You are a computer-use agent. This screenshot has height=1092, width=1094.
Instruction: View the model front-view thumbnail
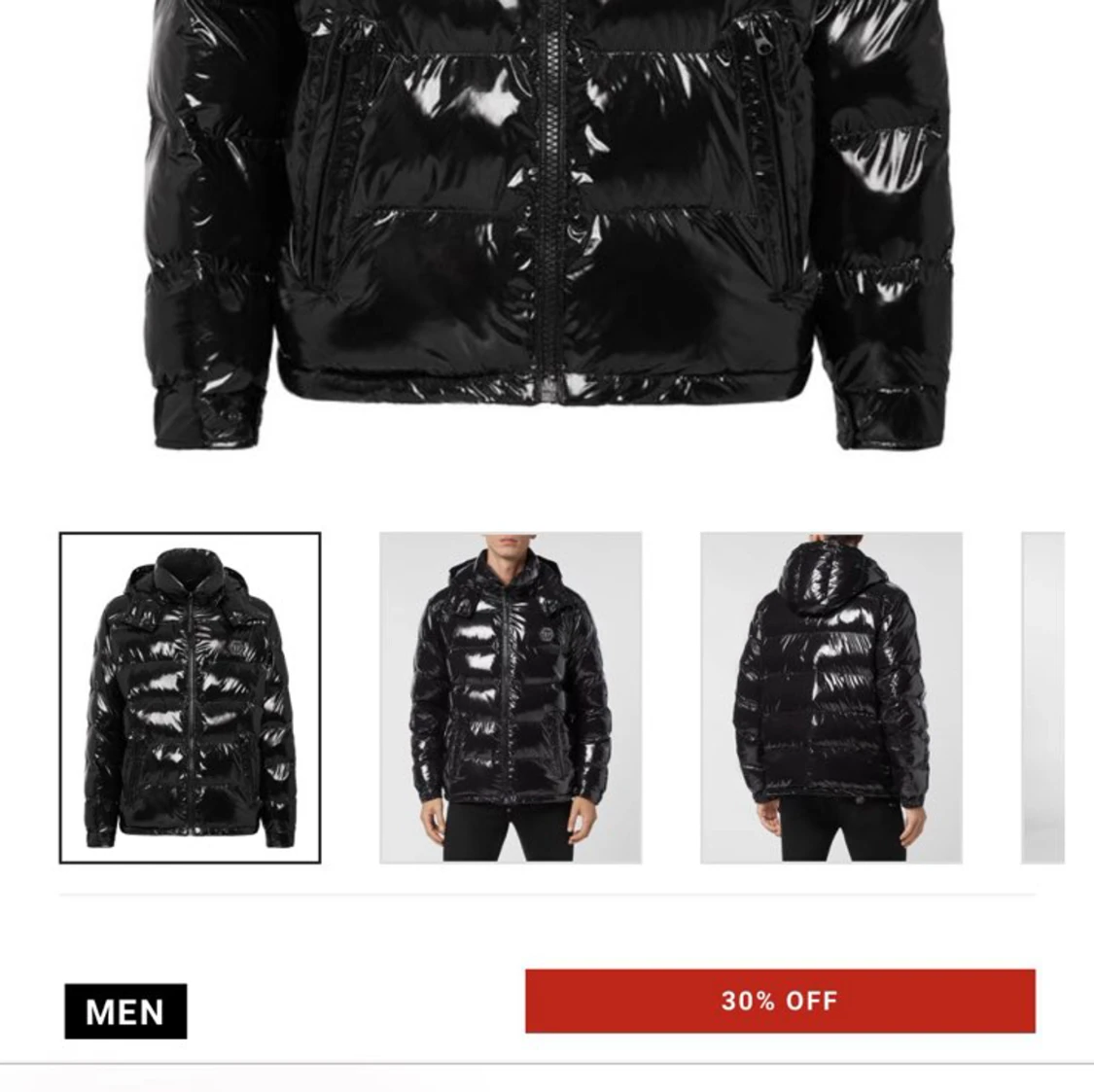[x=511, y=697]
